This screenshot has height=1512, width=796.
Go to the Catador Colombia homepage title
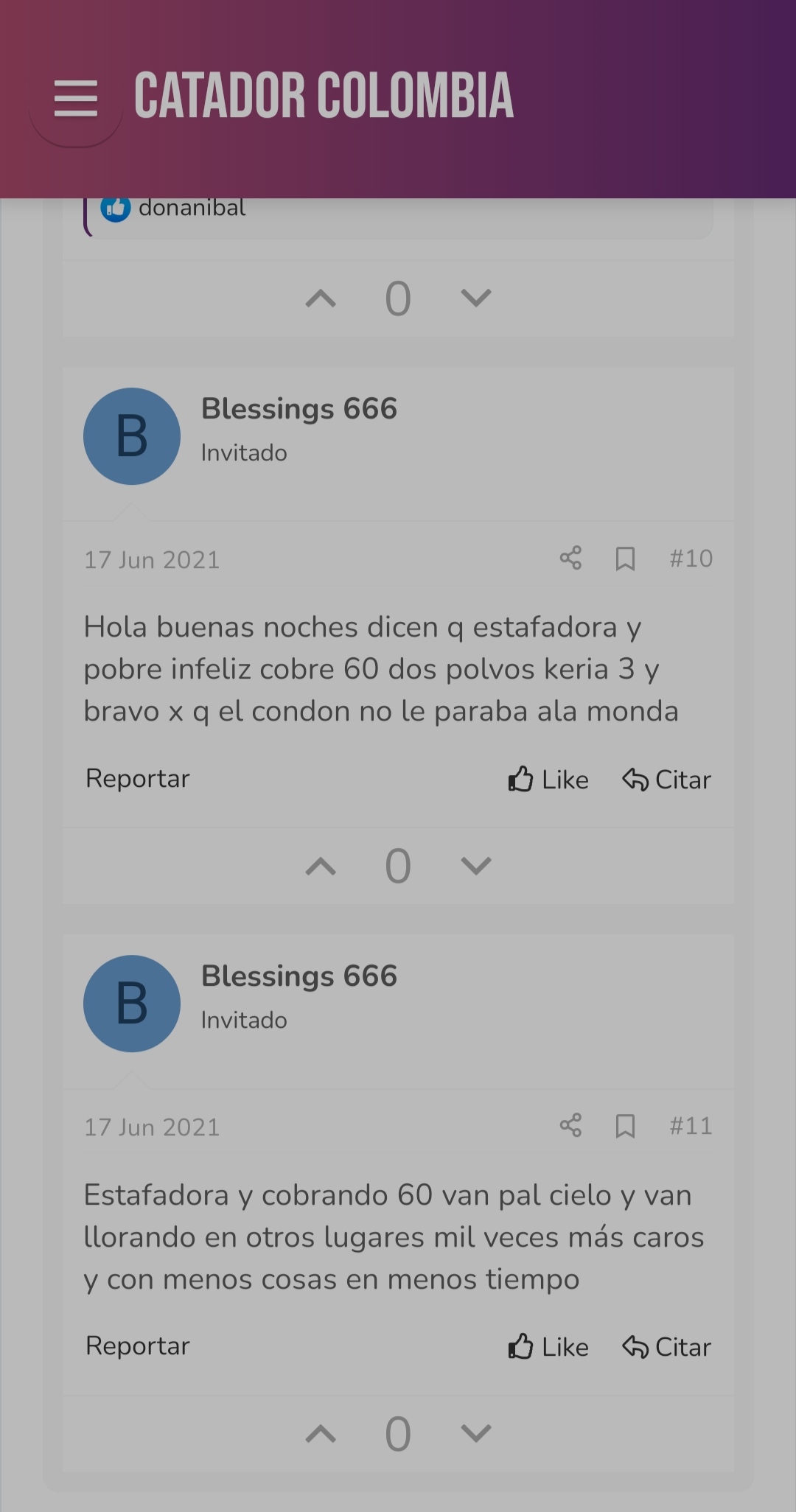[324, 96]
